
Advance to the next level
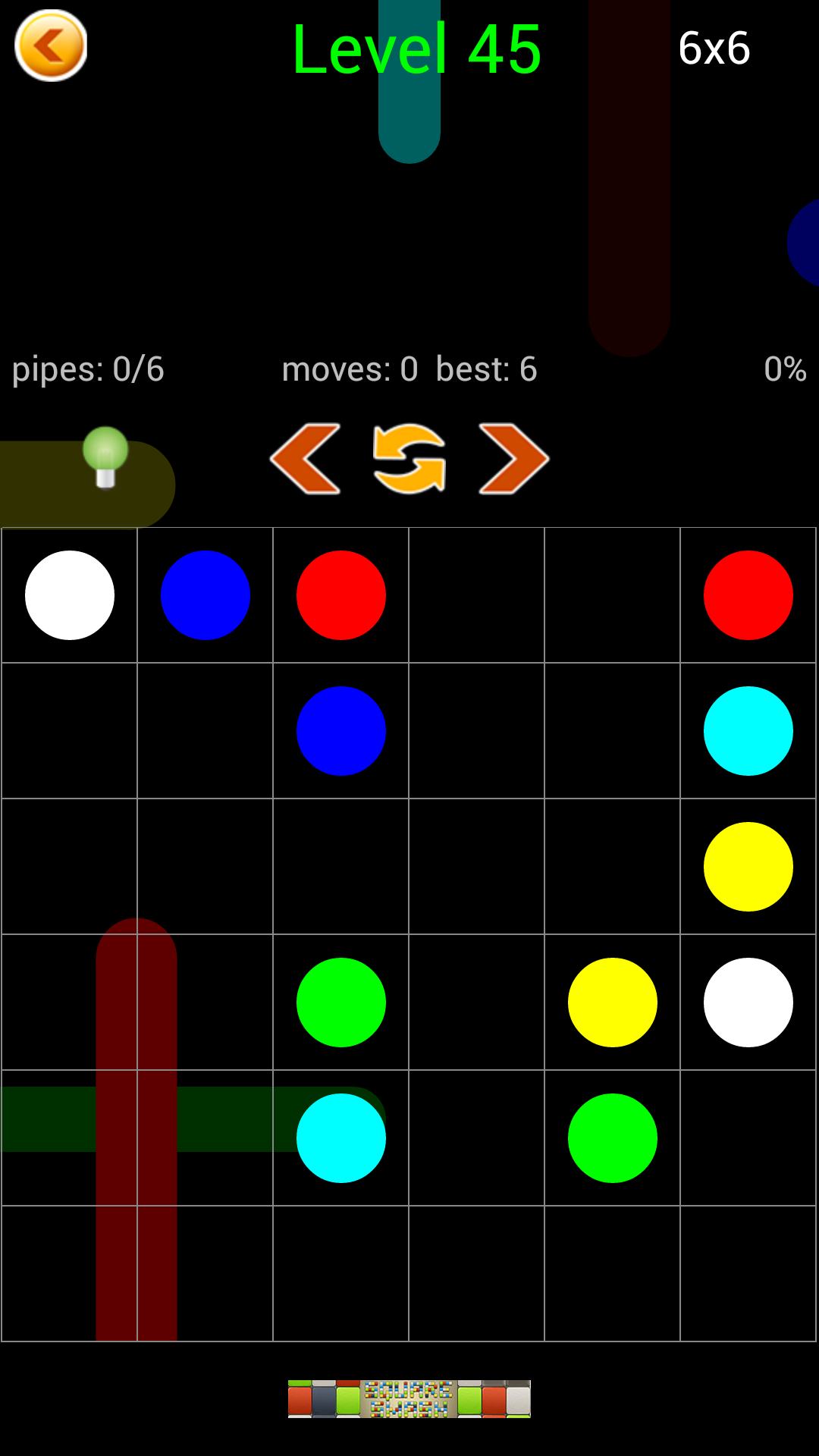(513, 459)
